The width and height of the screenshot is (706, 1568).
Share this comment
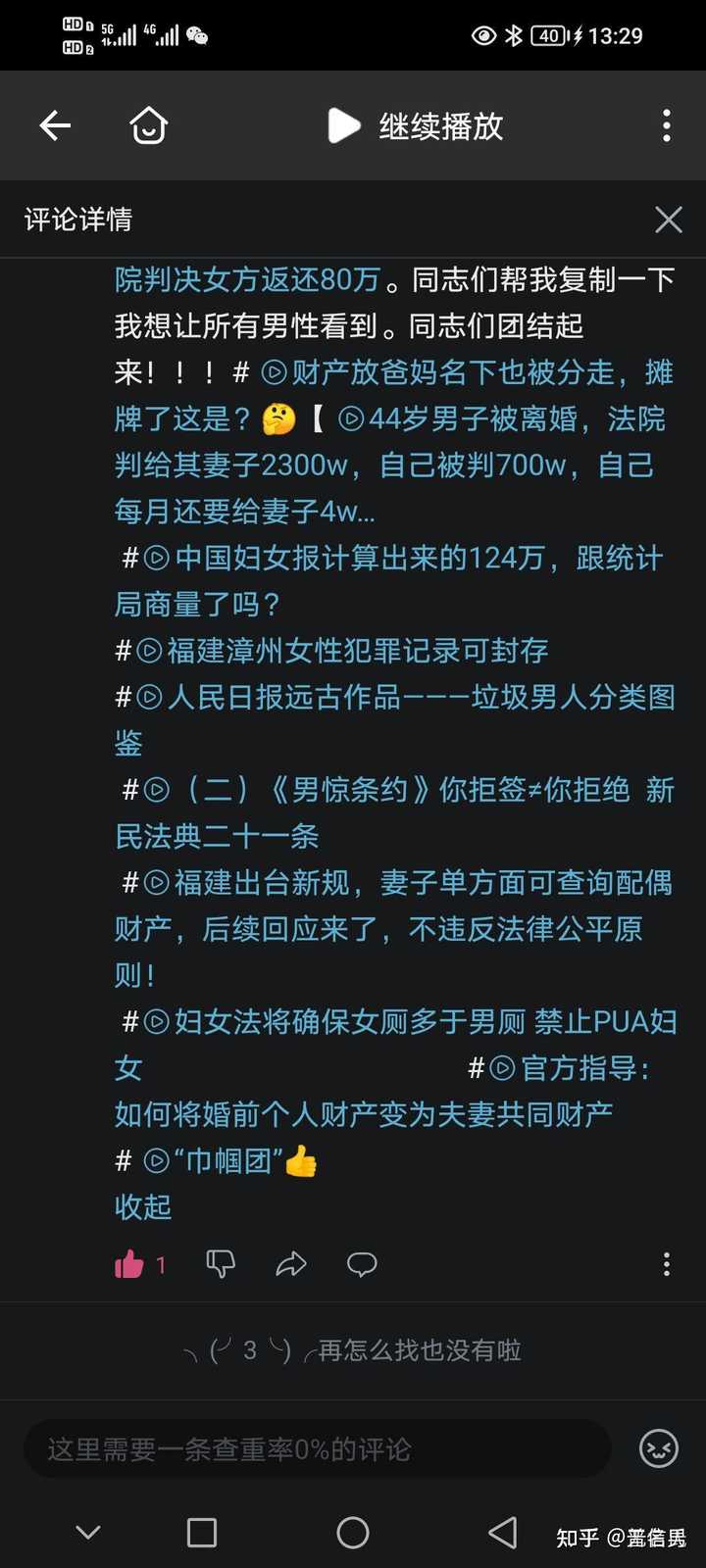291,1264
